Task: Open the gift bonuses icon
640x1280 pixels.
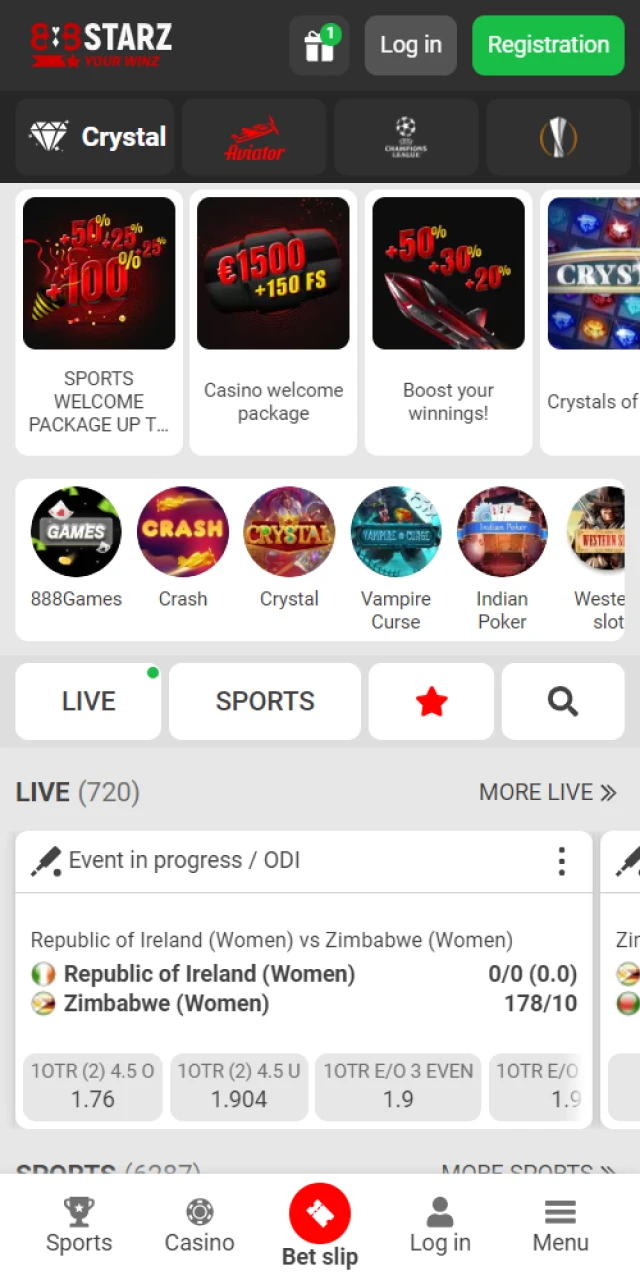Action: click(x=319, y=45)
